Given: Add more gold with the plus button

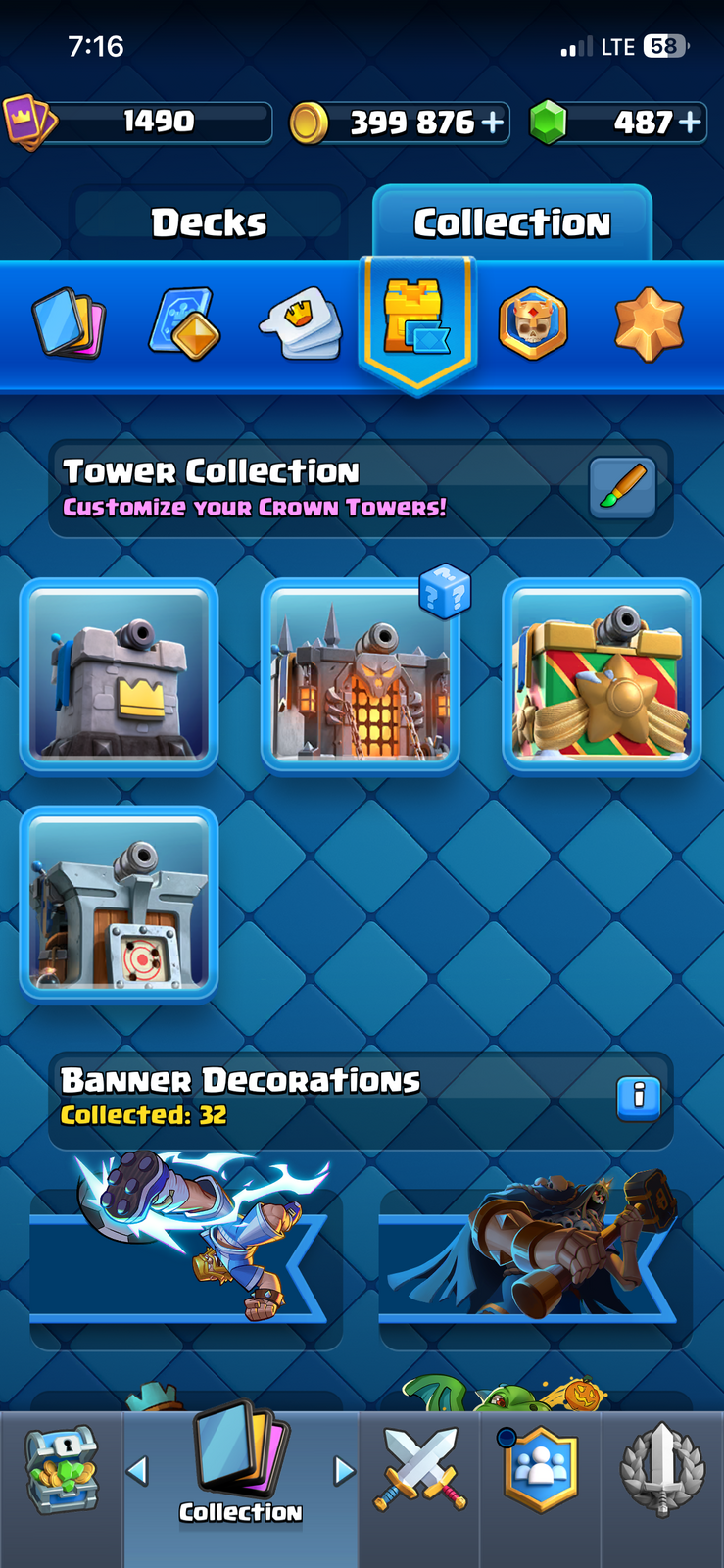Looking at the screenshot, I should coord(492,122).
